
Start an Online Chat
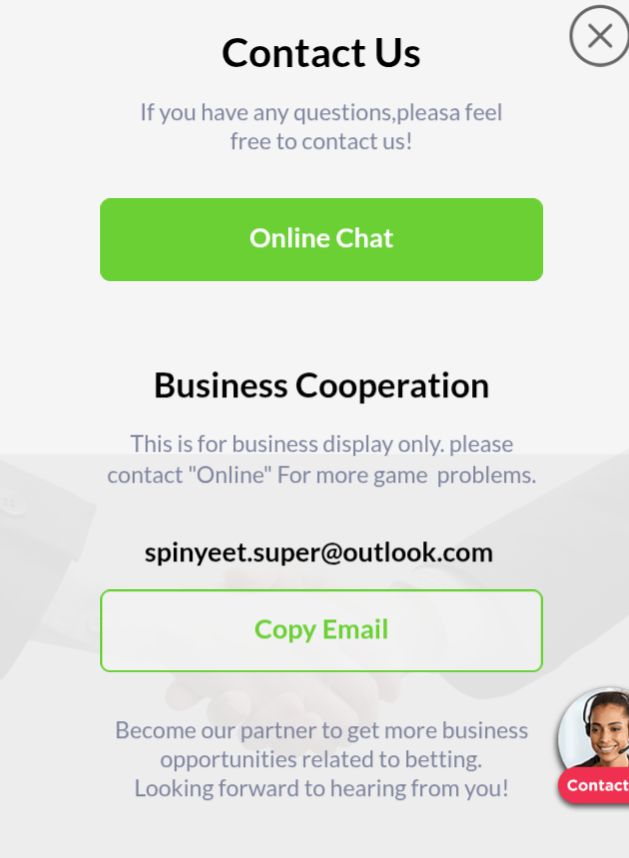(321, 239)
